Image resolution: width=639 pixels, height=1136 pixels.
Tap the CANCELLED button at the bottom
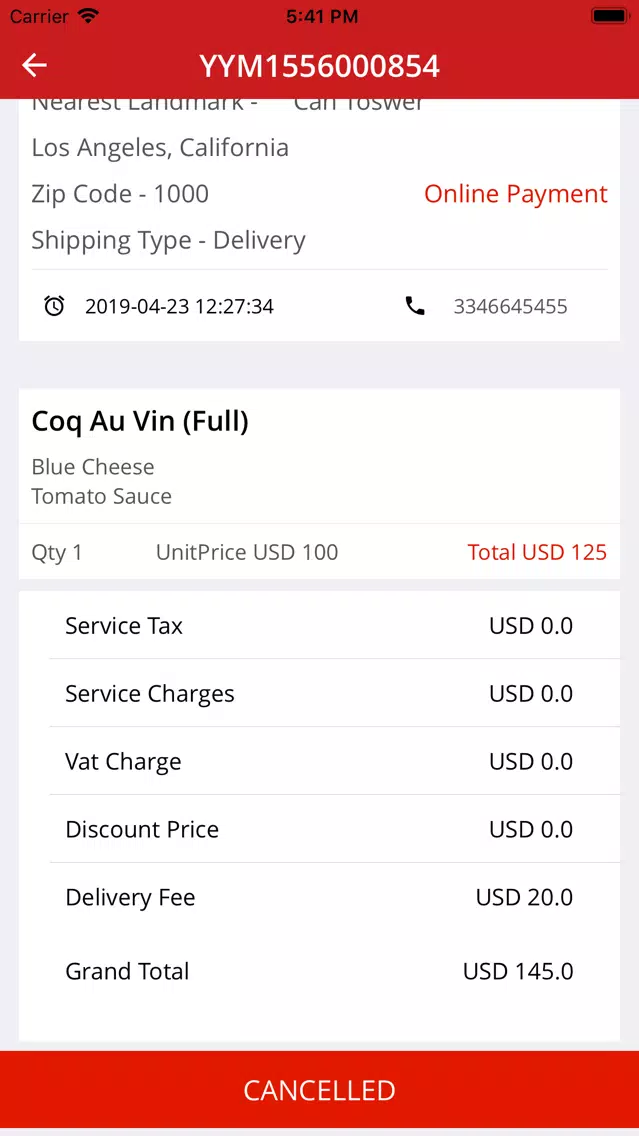tap(320, 1090)
